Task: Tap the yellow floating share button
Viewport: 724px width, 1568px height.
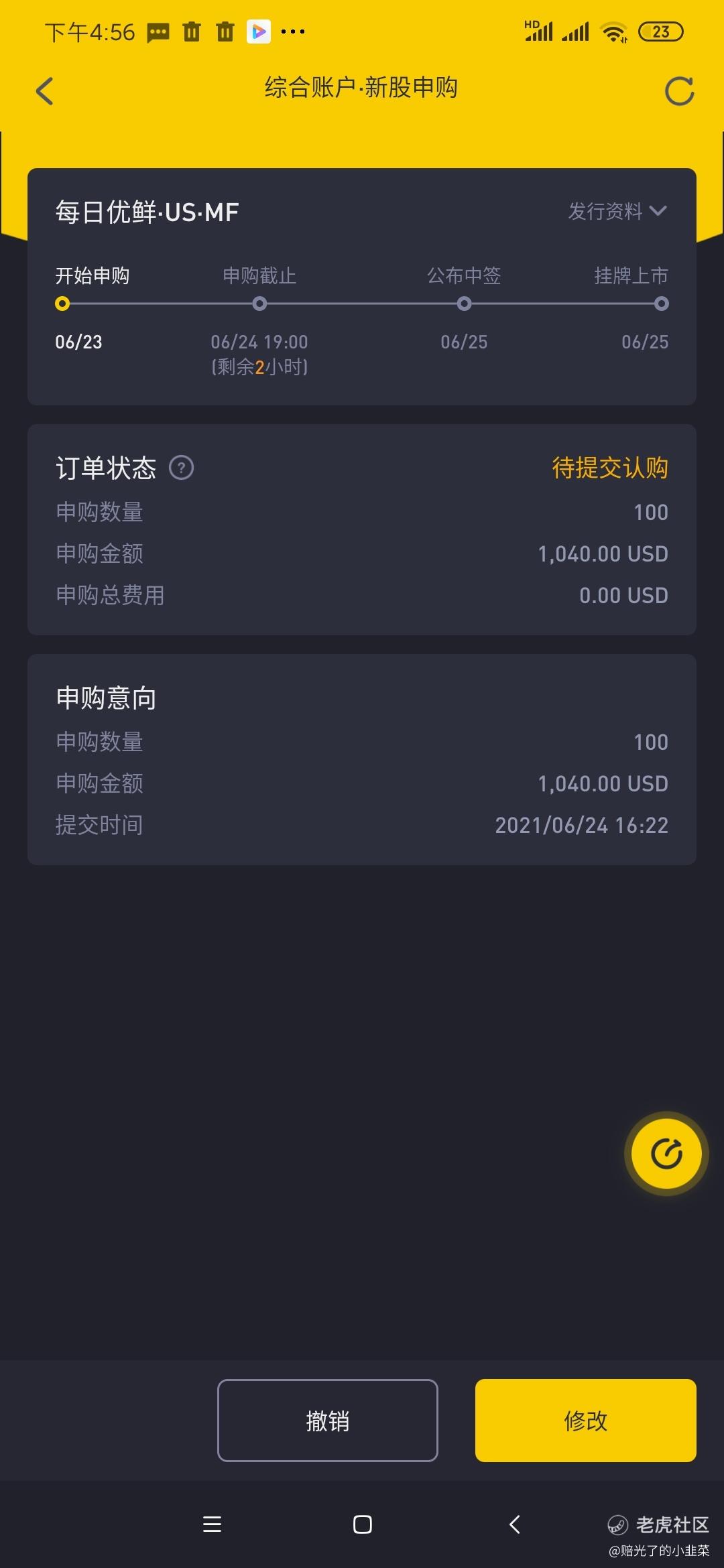Action: click(666, 1153)
